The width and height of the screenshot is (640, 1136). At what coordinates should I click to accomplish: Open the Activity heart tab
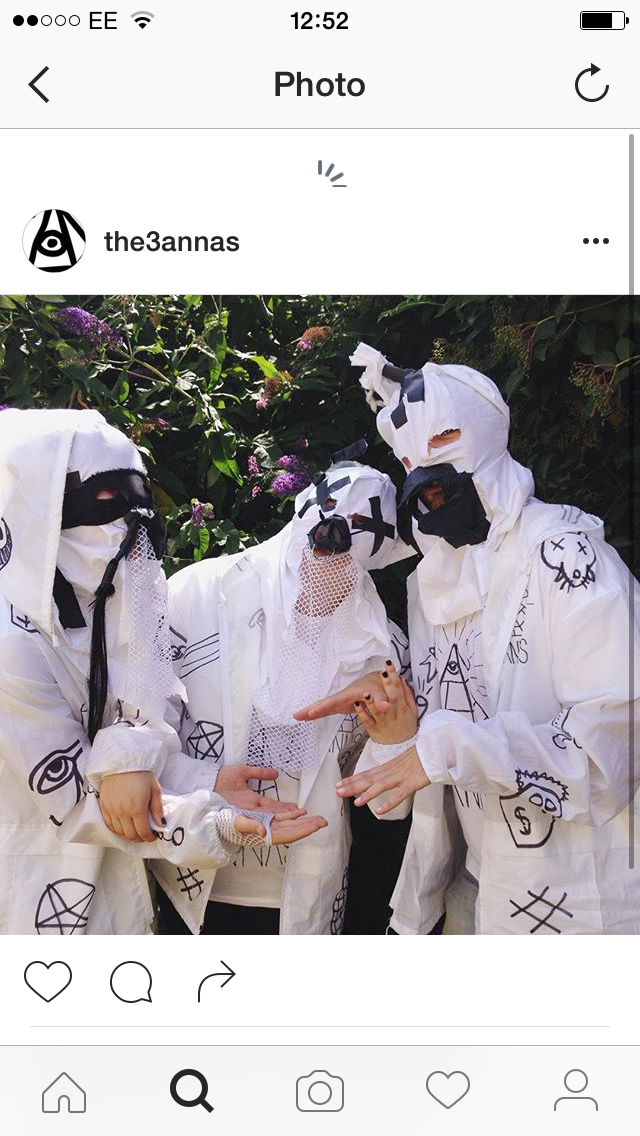pyautogui.click(x=448, y=1090)
